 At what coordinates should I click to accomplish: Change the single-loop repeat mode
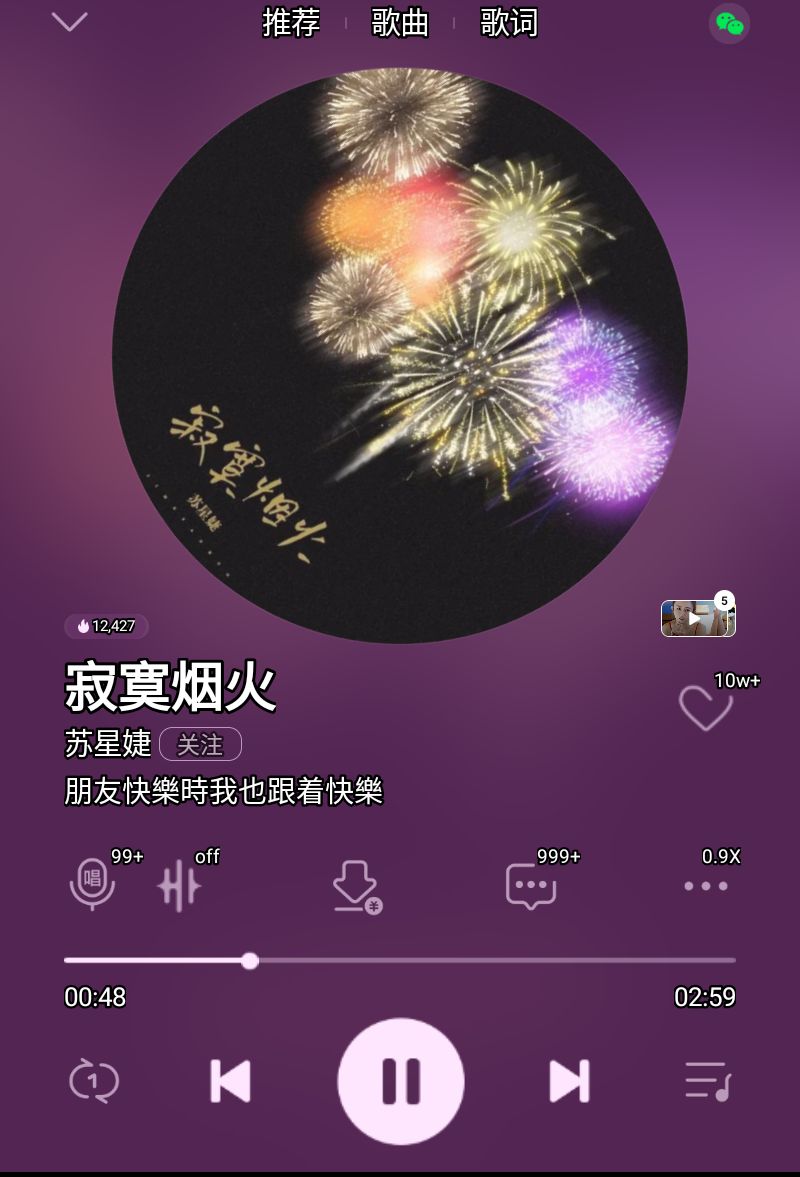tap(93, 1081)
